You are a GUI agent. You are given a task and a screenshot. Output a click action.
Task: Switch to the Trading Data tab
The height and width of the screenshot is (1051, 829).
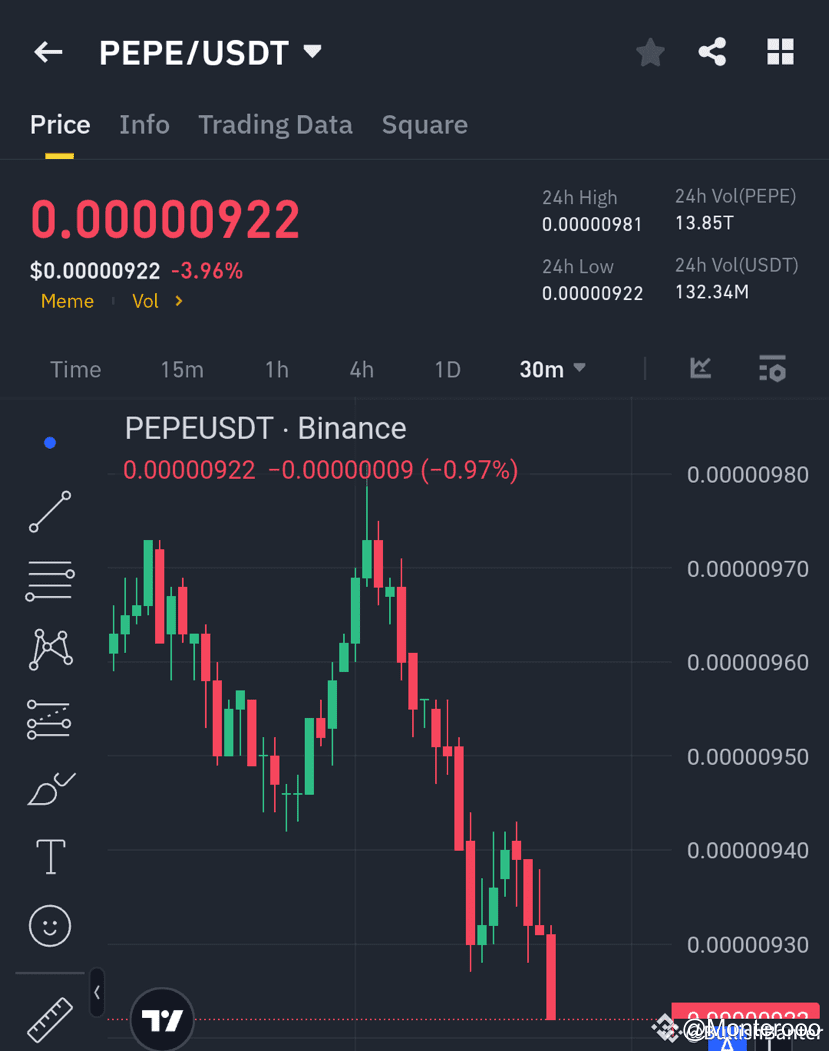[x=275, y=124]
